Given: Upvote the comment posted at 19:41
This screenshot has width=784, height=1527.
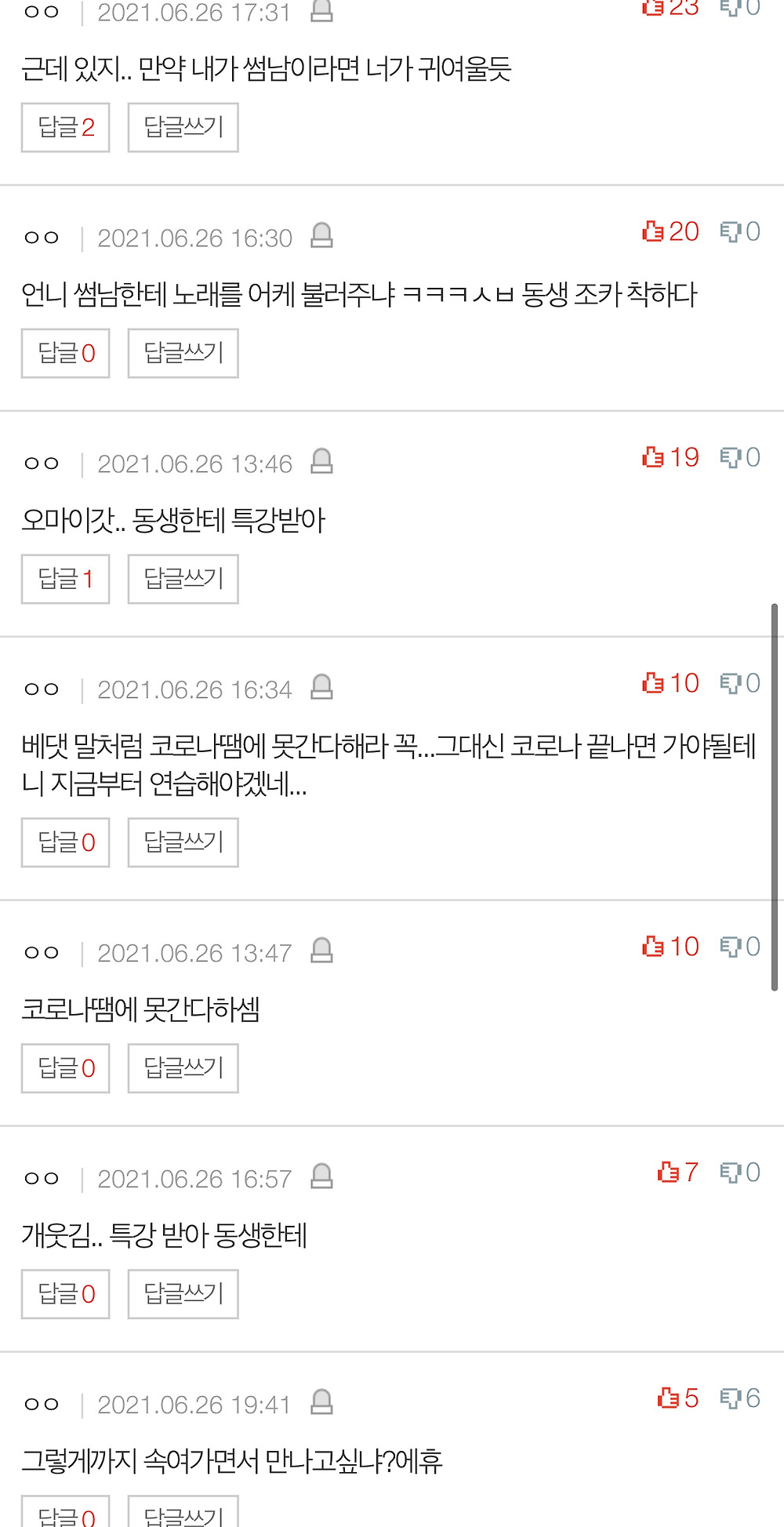Looking at the screenshot, I should pos(678,1398).
